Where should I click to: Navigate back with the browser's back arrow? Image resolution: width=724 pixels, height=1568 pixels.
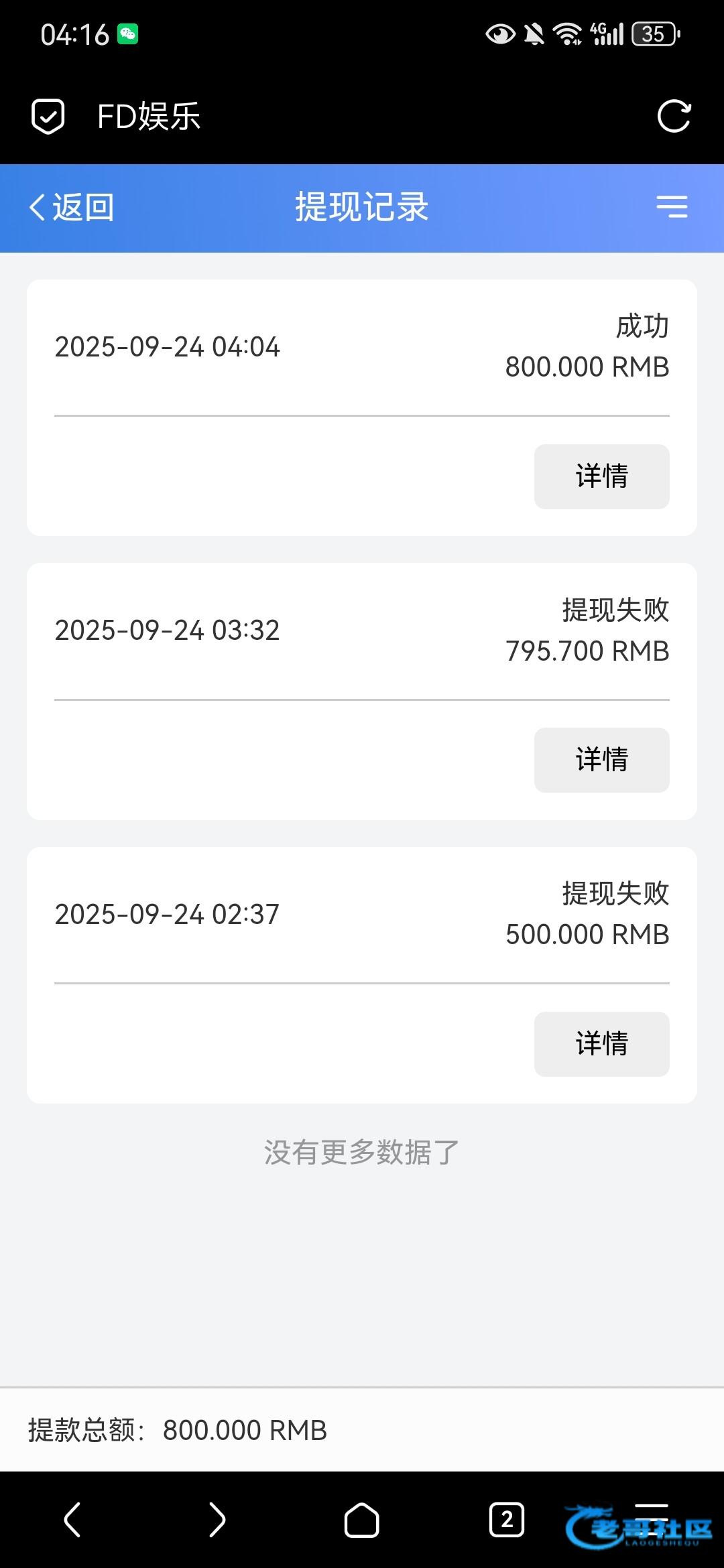72,1519
